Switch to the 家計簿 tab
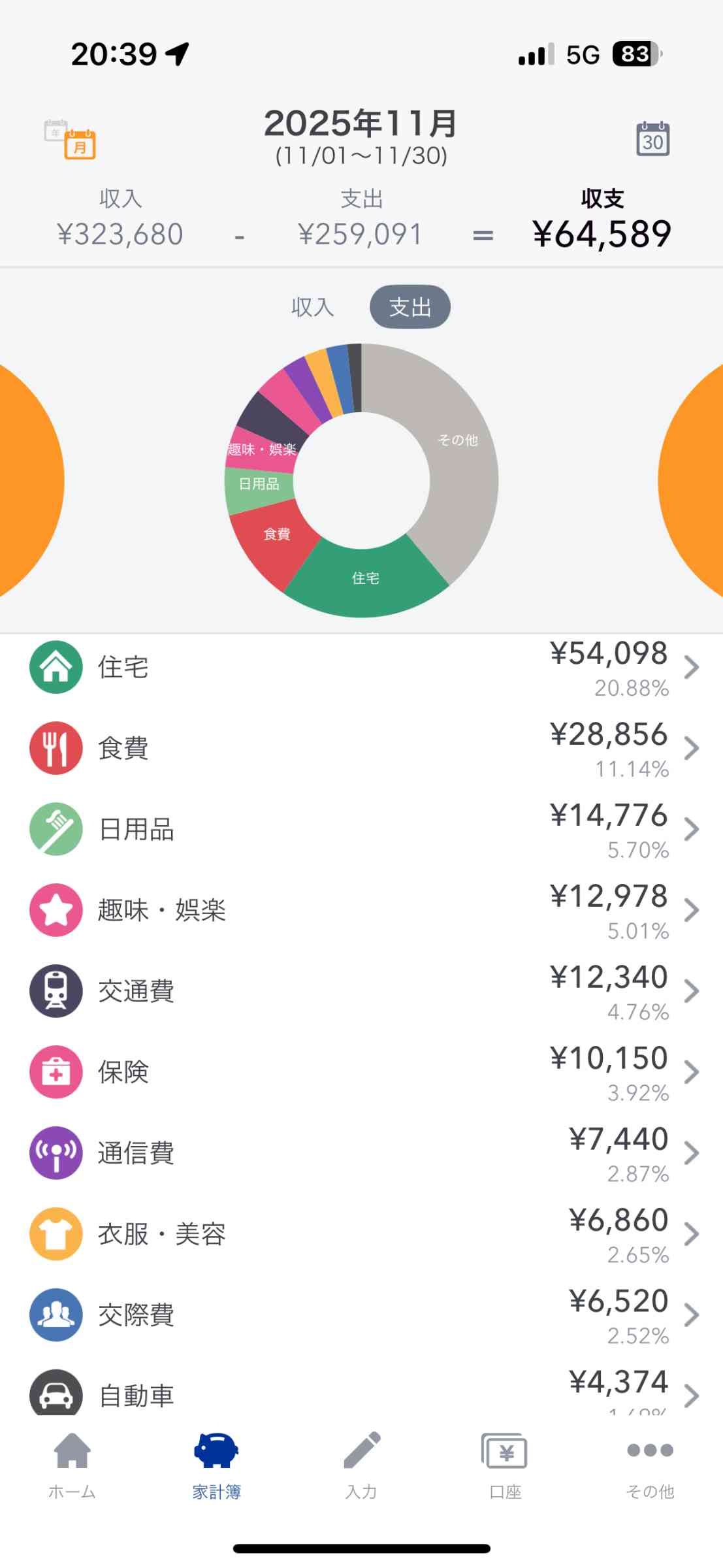This screenshot has height=1568, width=723. pos(216,1465)
